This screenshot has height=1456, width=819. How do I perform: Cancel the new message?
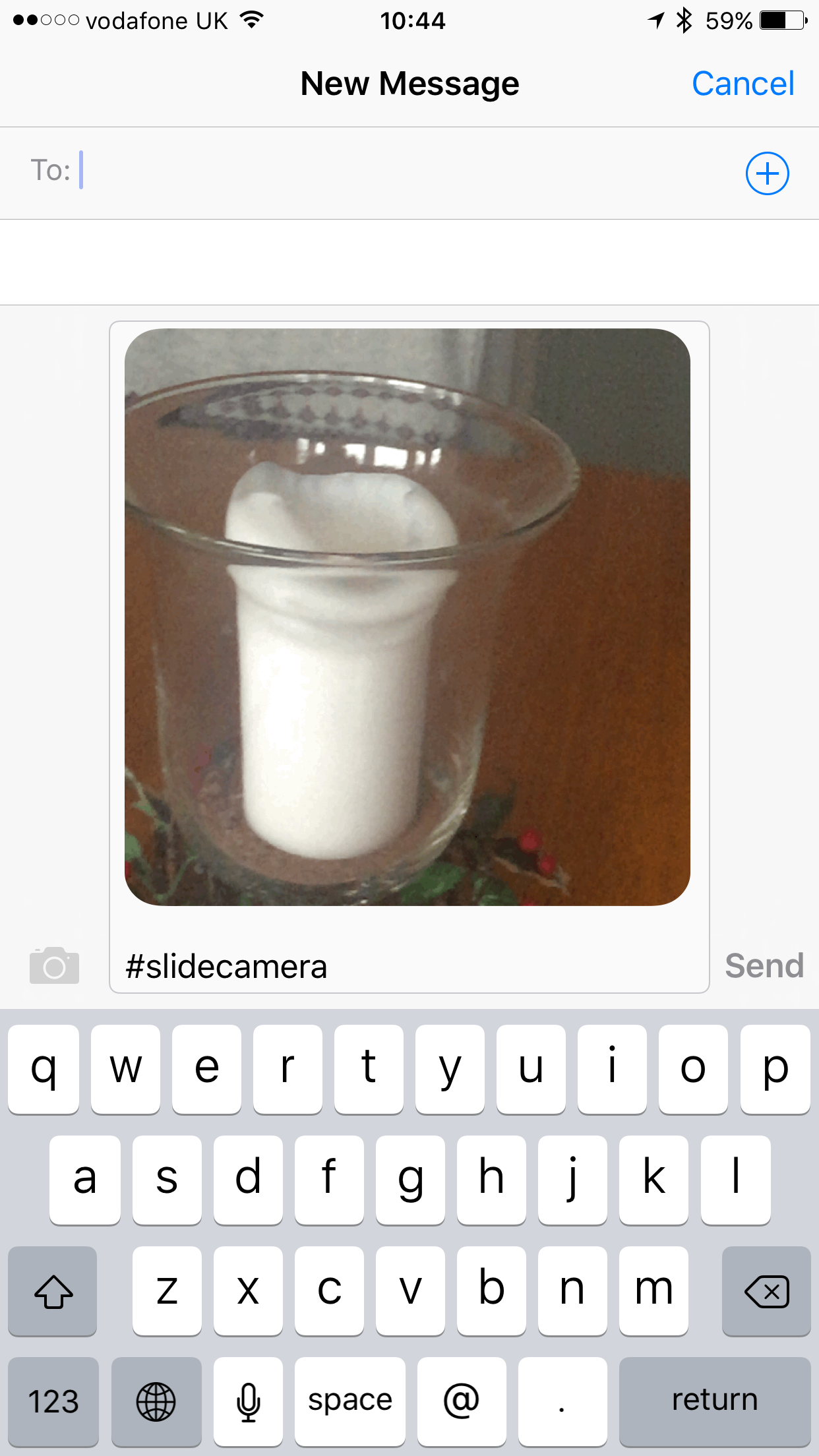point(743,84)
